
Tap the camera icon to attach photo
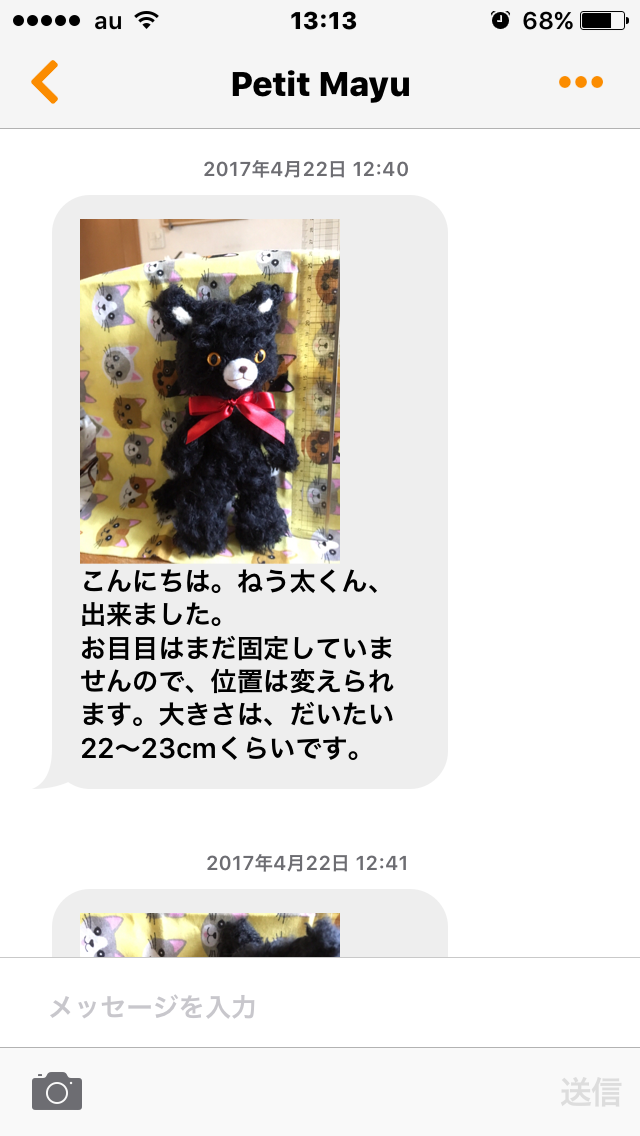(57, 1091)
